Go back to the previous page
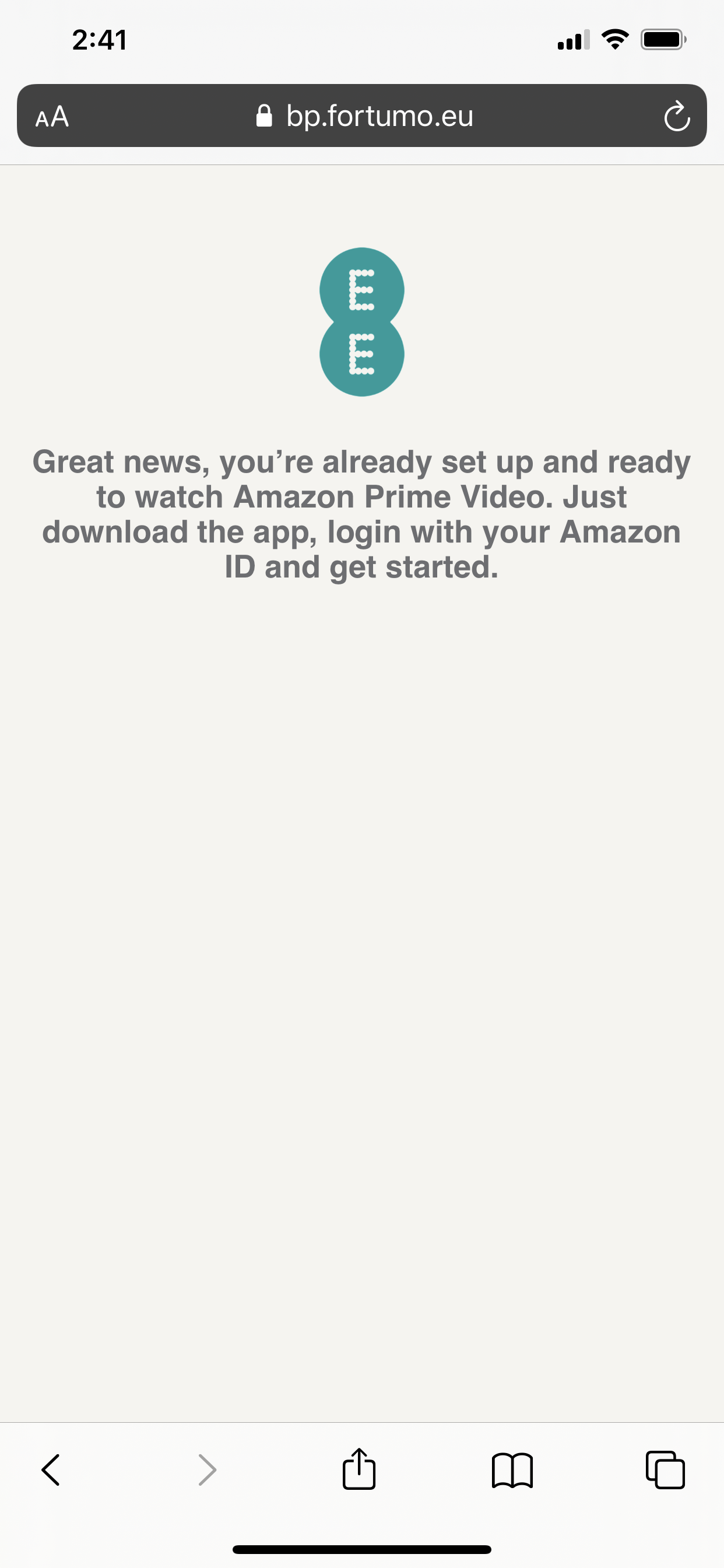Screen dimensions: 724x1568 point(51,1470)
